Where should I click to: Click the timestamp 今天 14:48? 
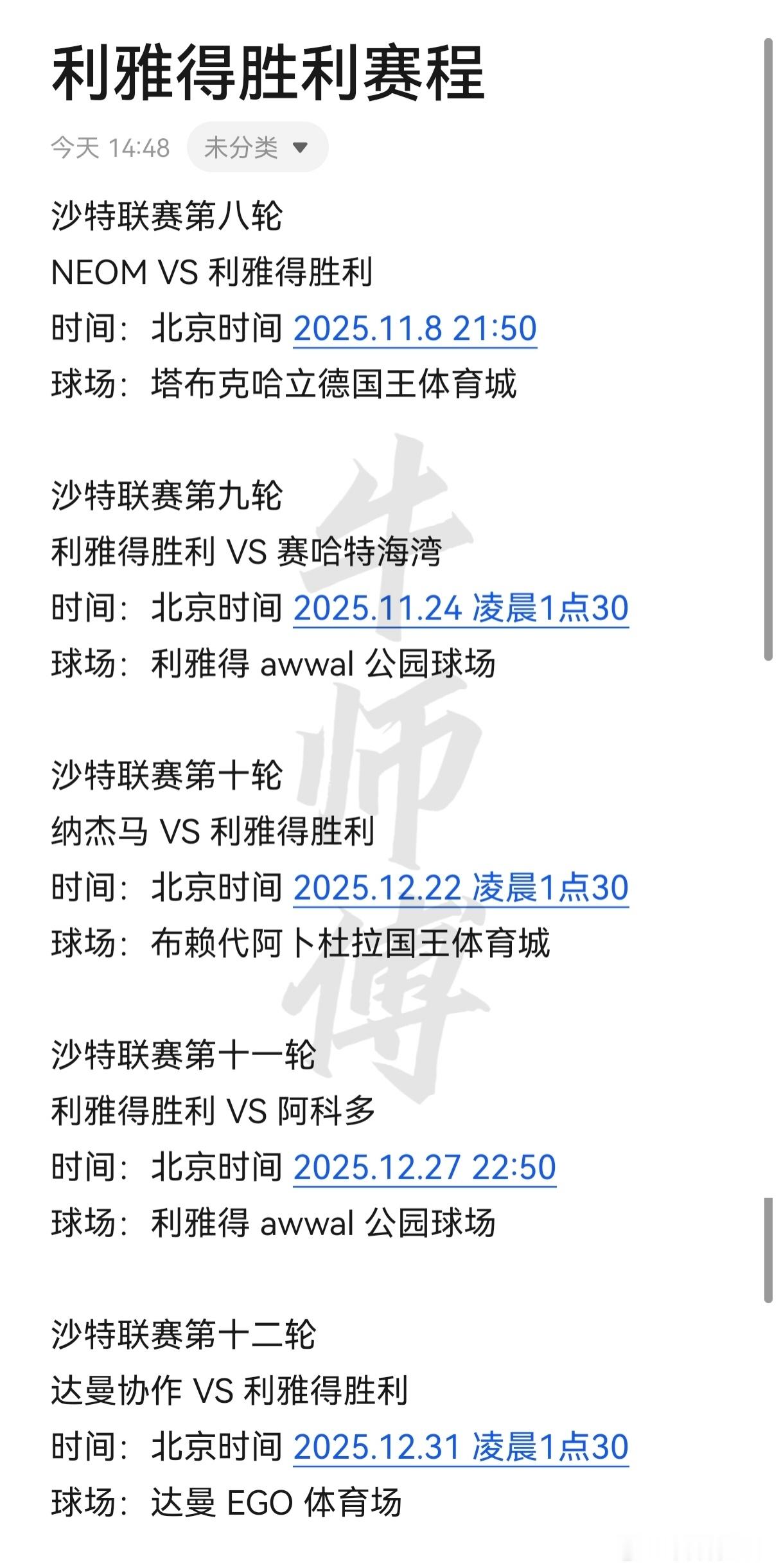110,147
